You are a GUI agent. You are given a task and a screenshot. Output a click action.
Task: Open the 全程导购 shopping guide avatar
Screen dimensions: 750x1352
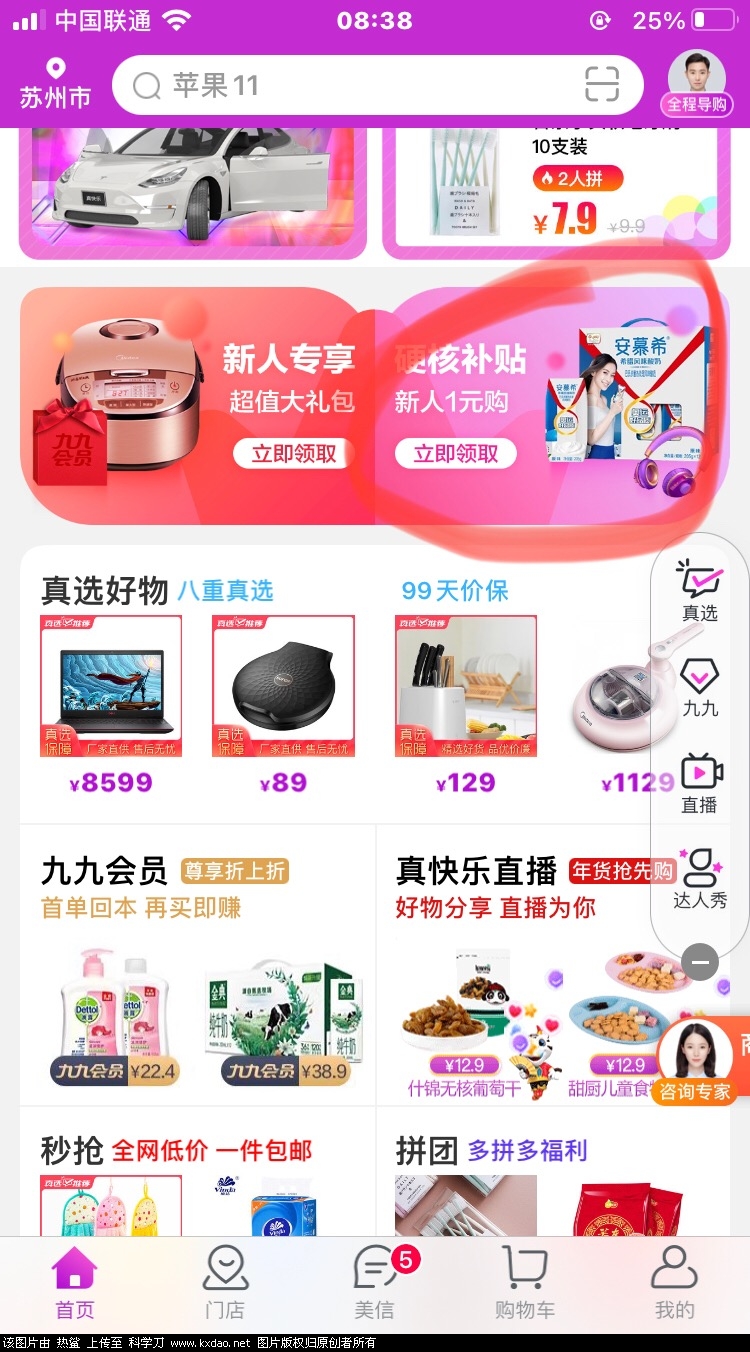tap(697, 82)
